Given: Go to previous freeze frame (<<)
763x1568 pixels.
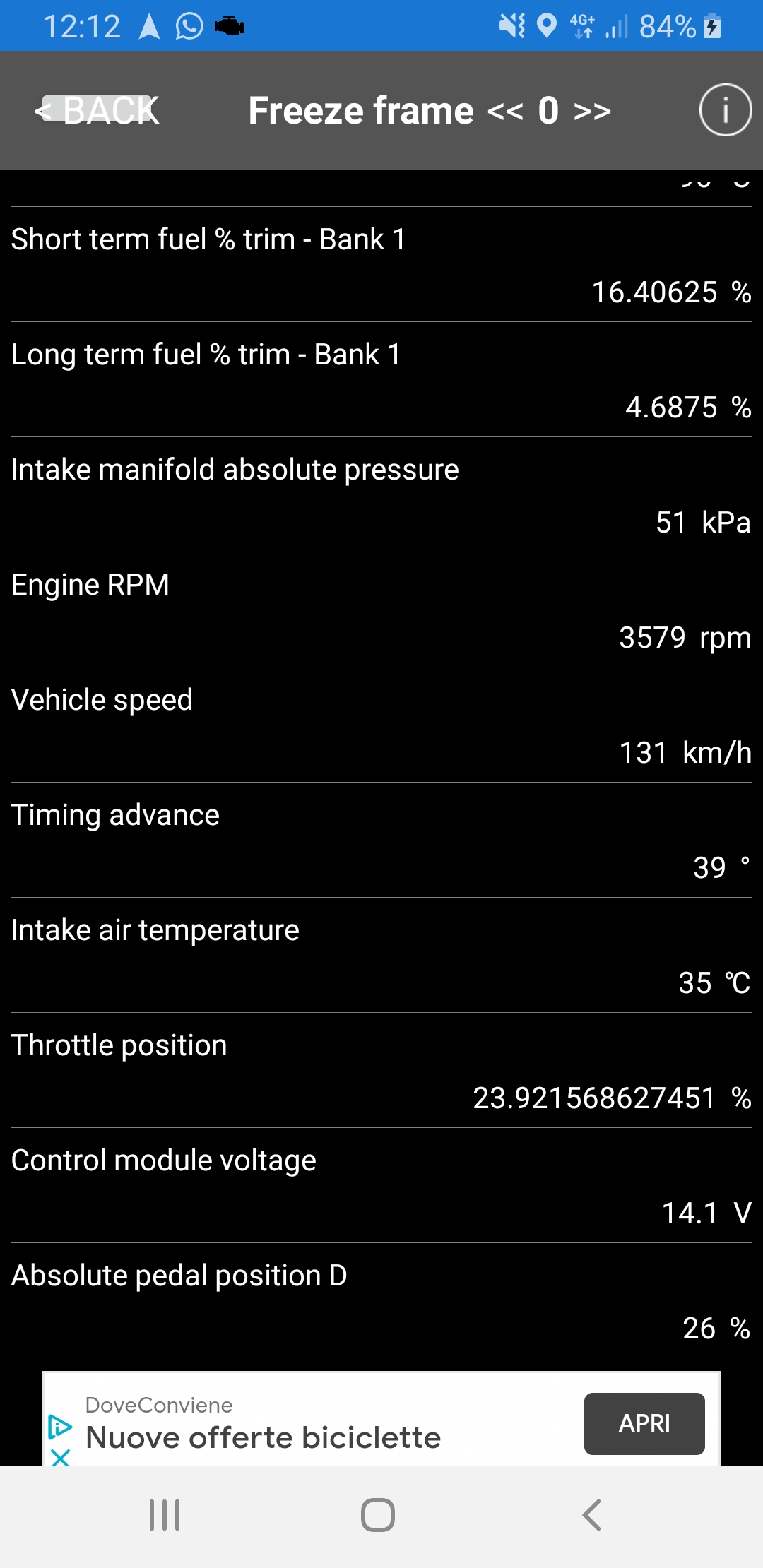Looking at the screenshot, I should (x=505, y=112).
